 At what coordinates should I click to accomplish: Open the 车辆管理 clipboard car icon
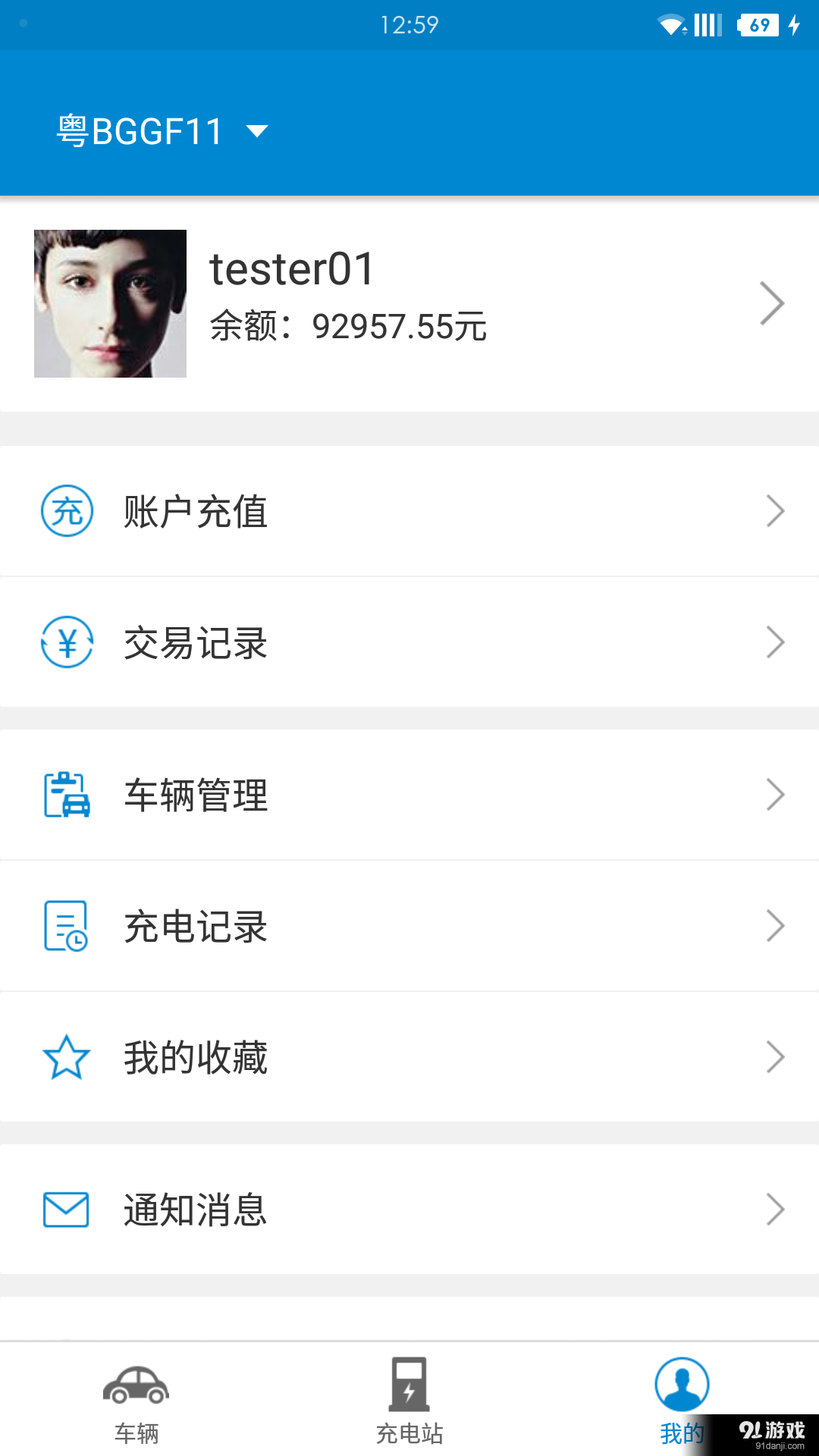tap(67, 795)
